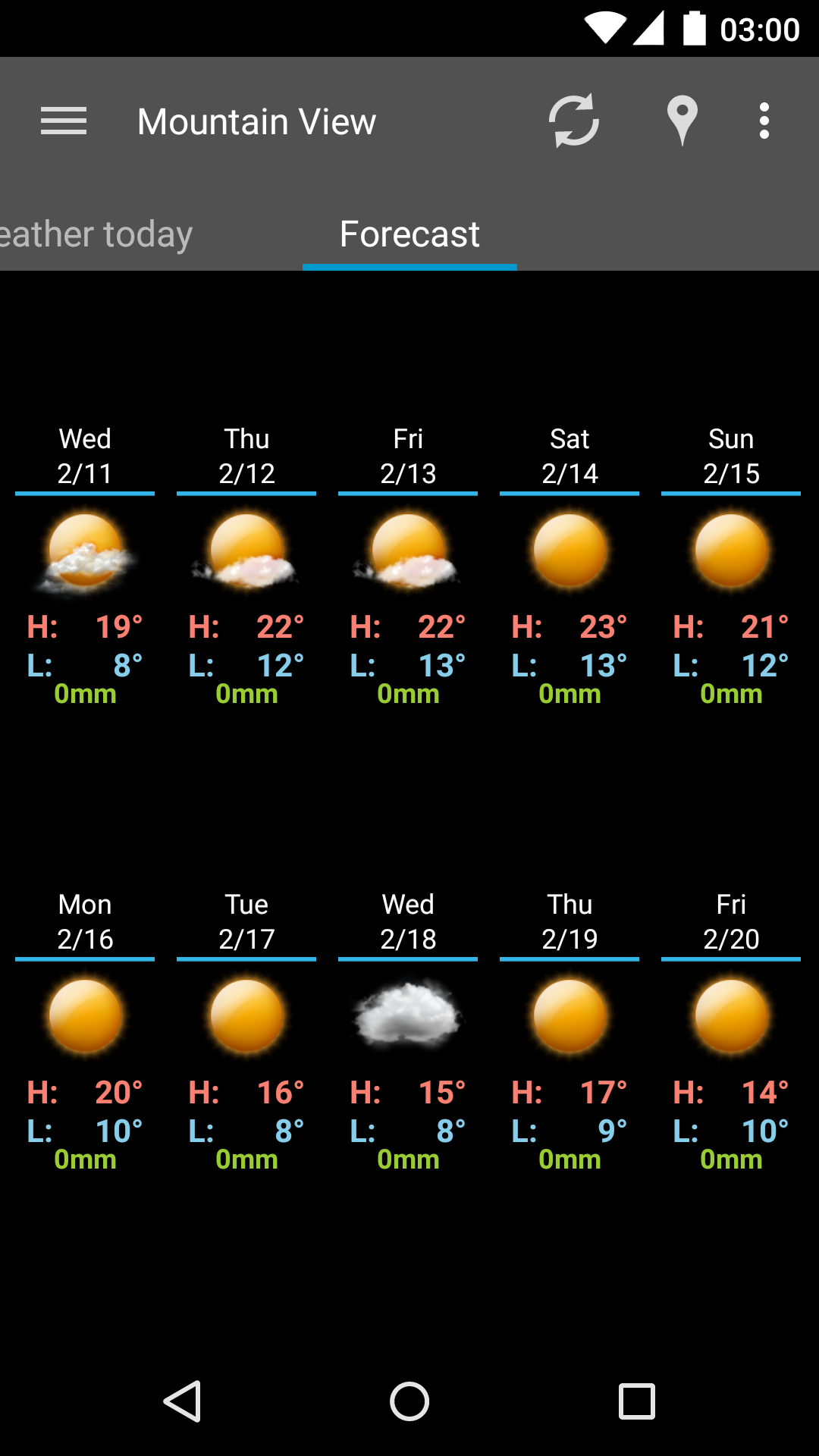Go back with the system back button
Image resolution: width=819 pixels, height=1456 pixels.
182,1401
